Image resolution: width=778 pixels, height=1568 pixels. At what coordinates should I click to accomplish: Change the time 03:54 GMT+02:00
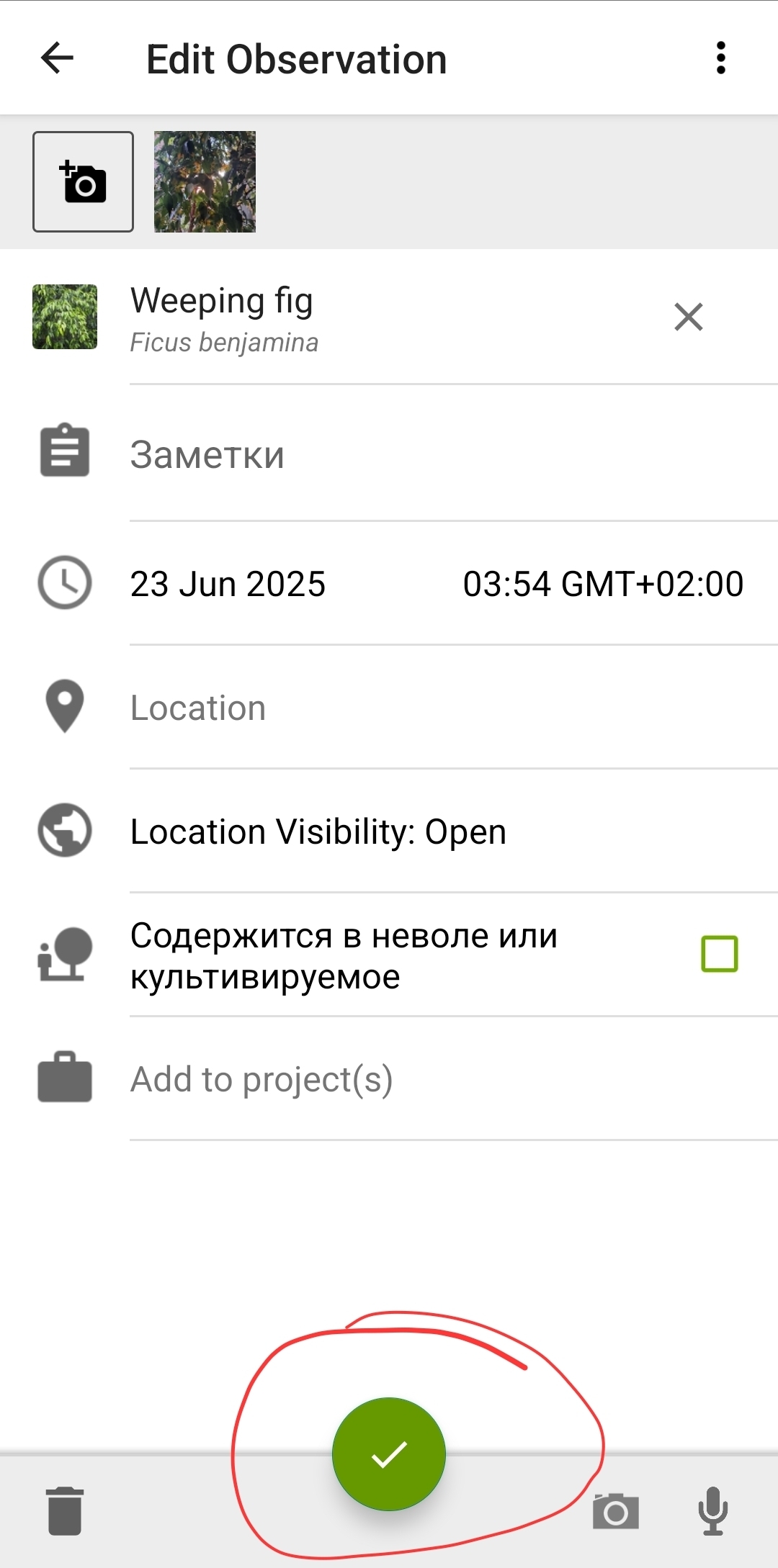(603, 584)
